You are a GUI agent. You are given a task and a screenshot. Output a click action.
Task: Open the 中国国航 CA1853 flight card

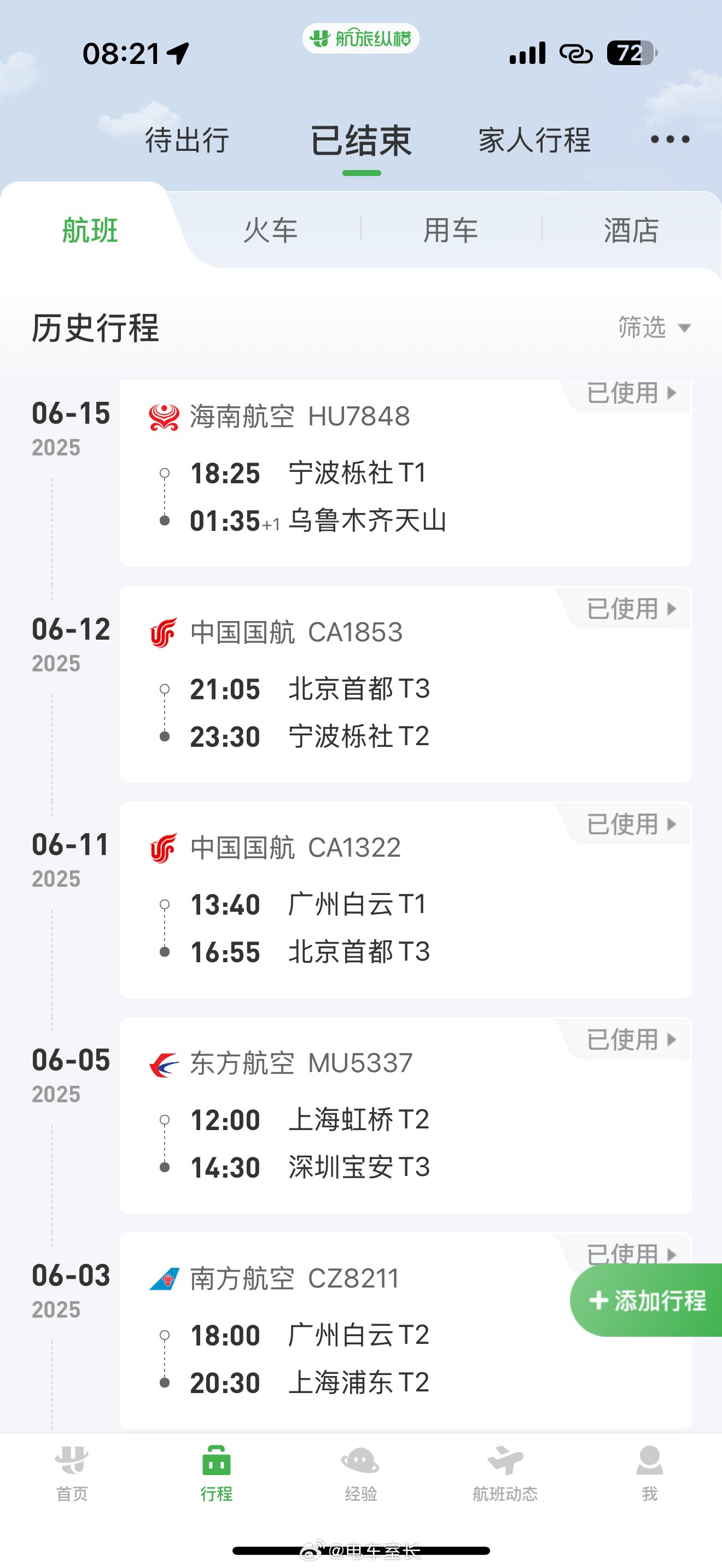[405, 684]
